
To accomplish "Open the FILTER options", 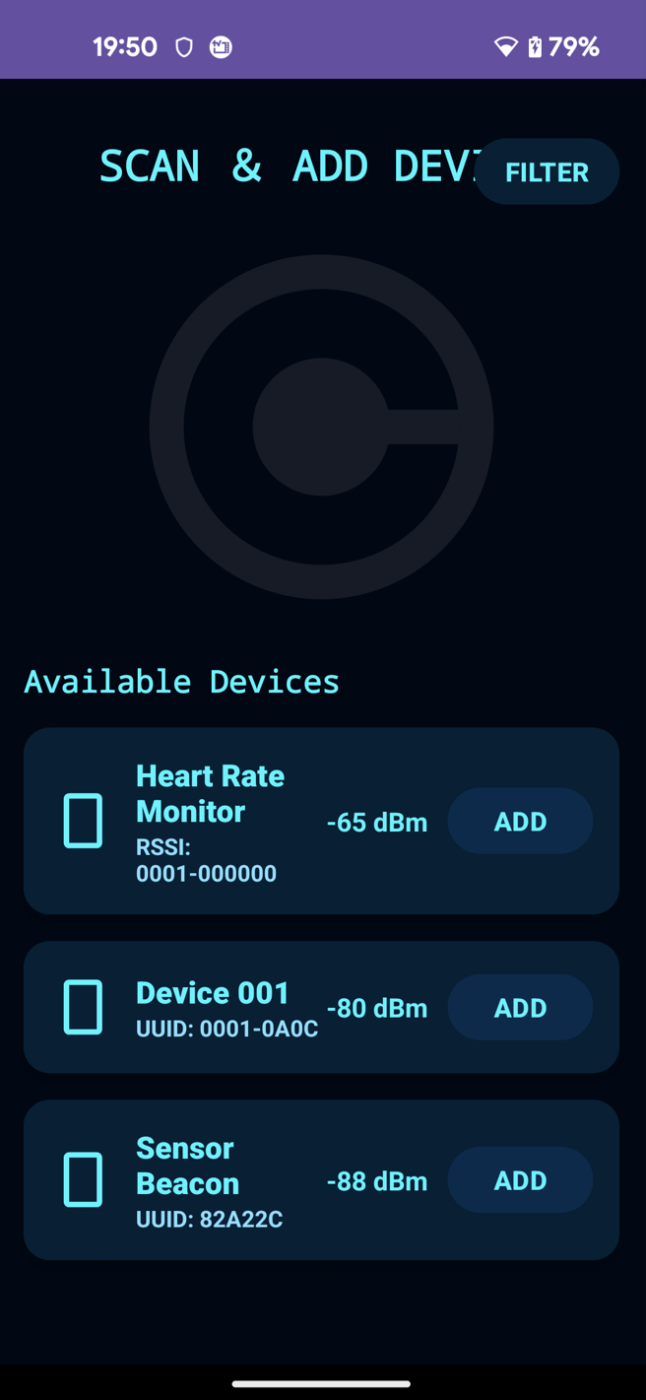I will 547,172.
